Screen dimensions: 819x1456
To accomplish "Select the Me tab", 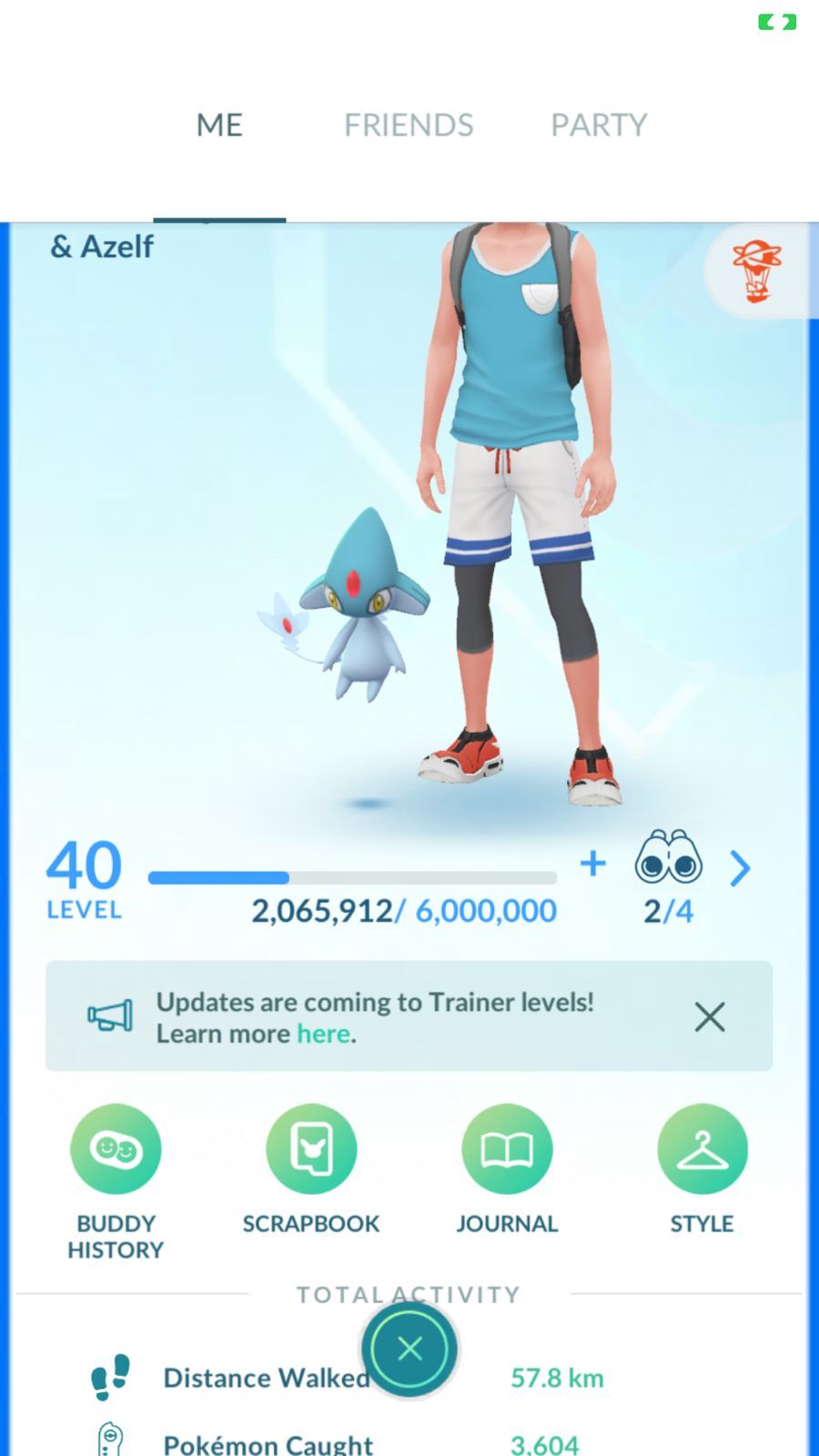I will pos(219,125).
